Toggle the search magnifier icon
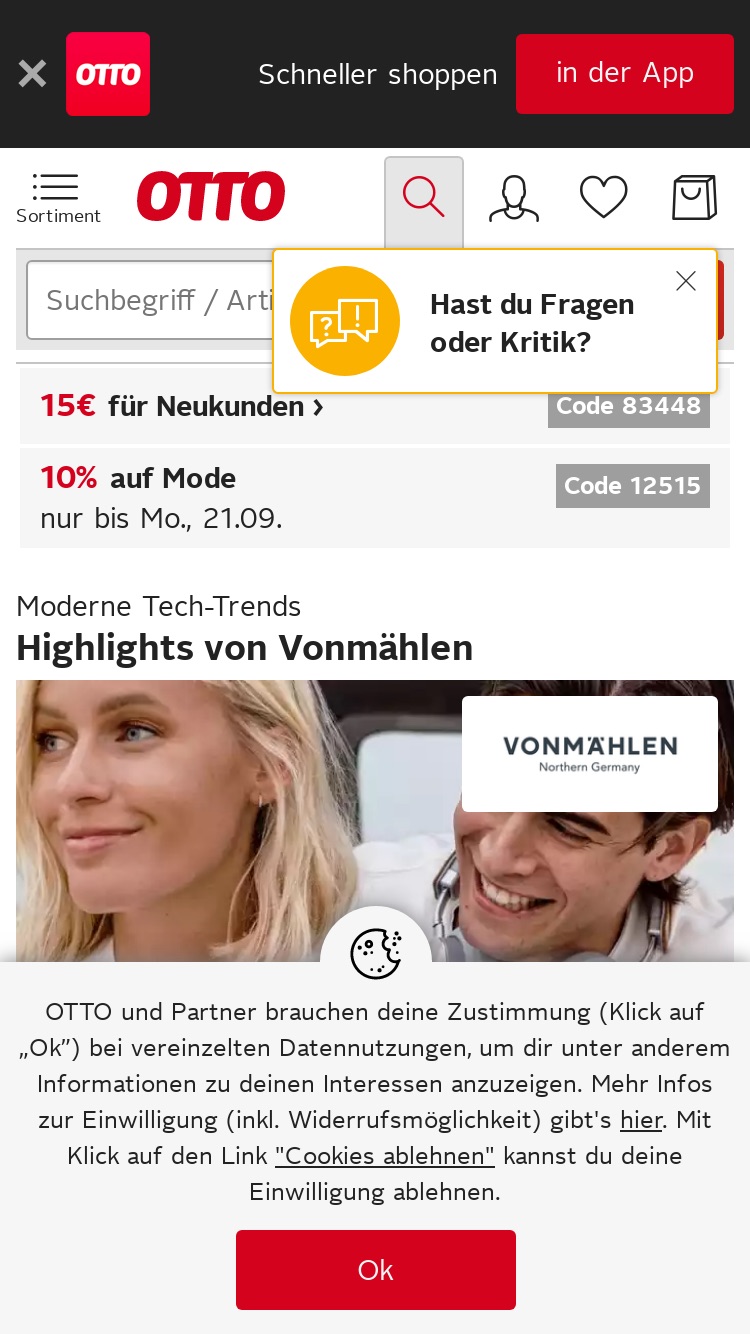This screenshot has height=1334, width=750. tap(424, 200)
